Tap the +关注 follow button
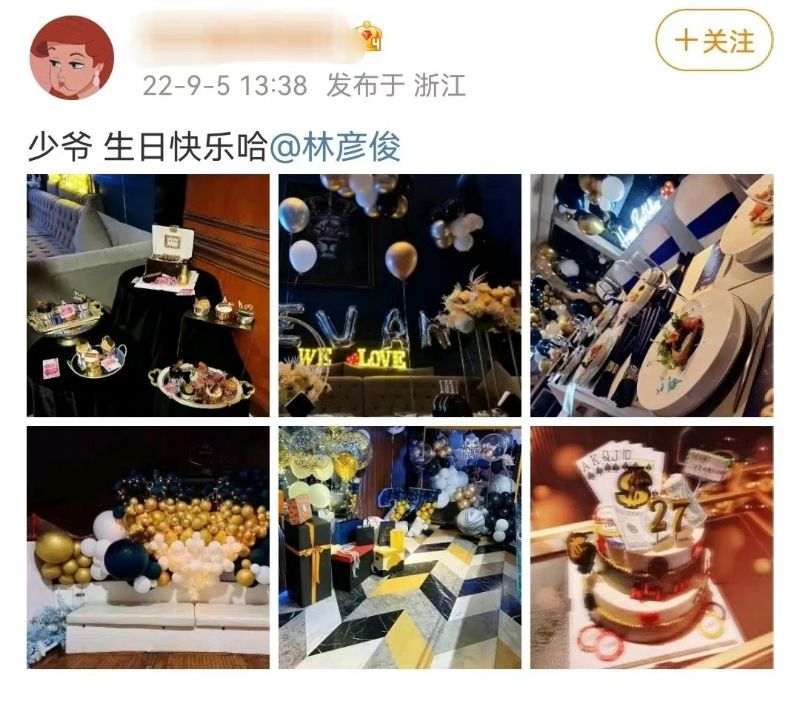Viewport: 800px width, 704px height. [713, 42]
